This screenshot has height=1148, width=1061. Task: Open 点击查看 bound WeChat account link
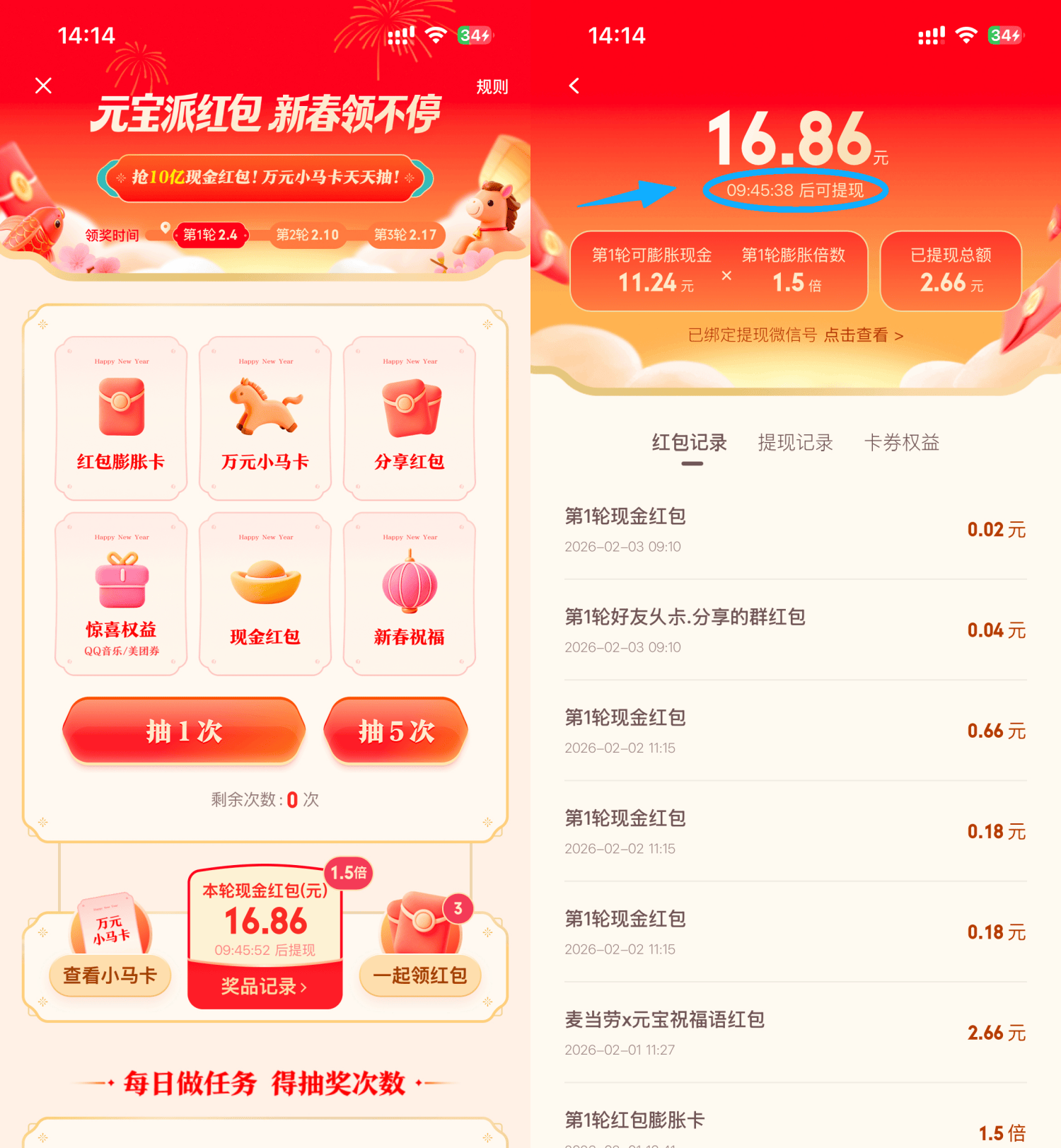pyautogui.click(x=863, y=335)
